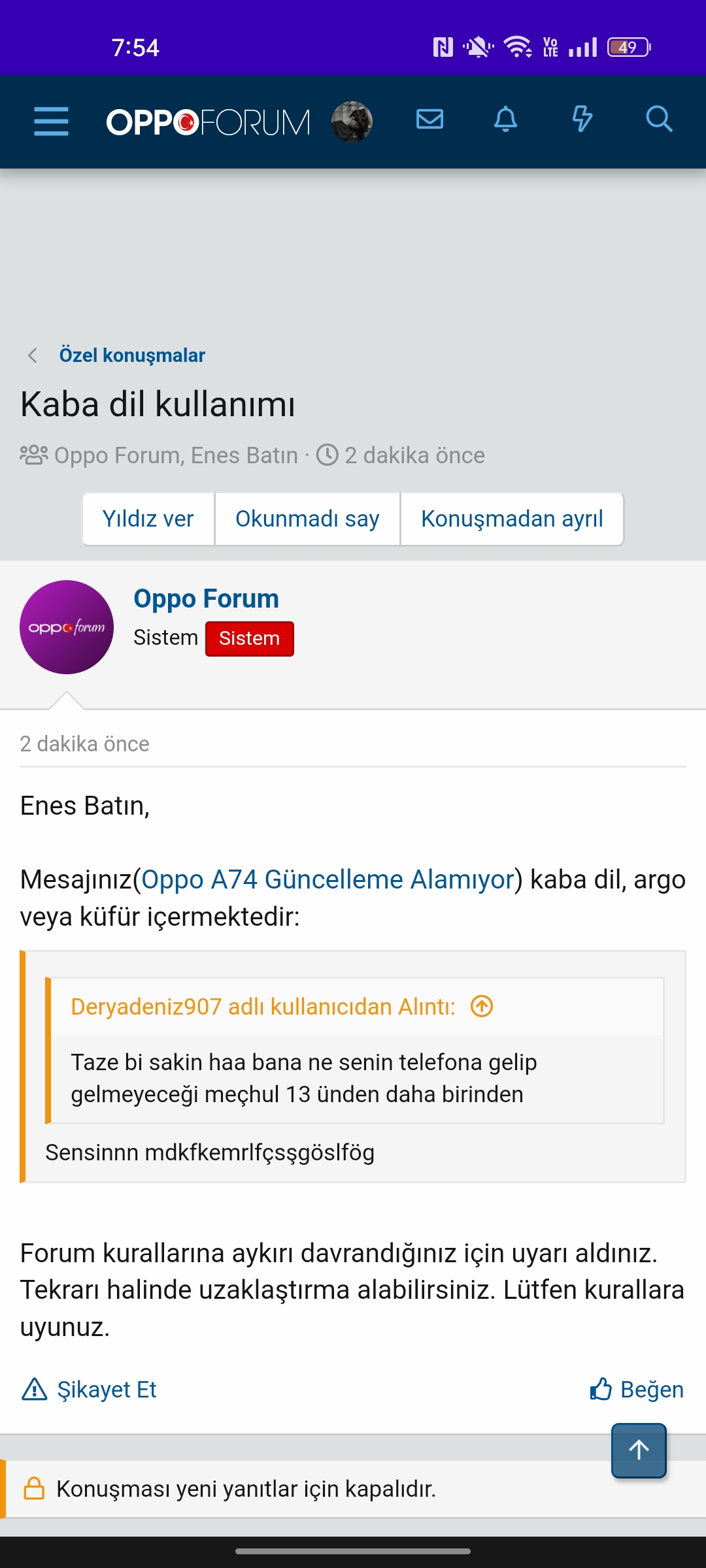This screenshot has height=1568, width=706.
Task: Report the message with Şikayet Et
Action: (x=90, y=1390)
